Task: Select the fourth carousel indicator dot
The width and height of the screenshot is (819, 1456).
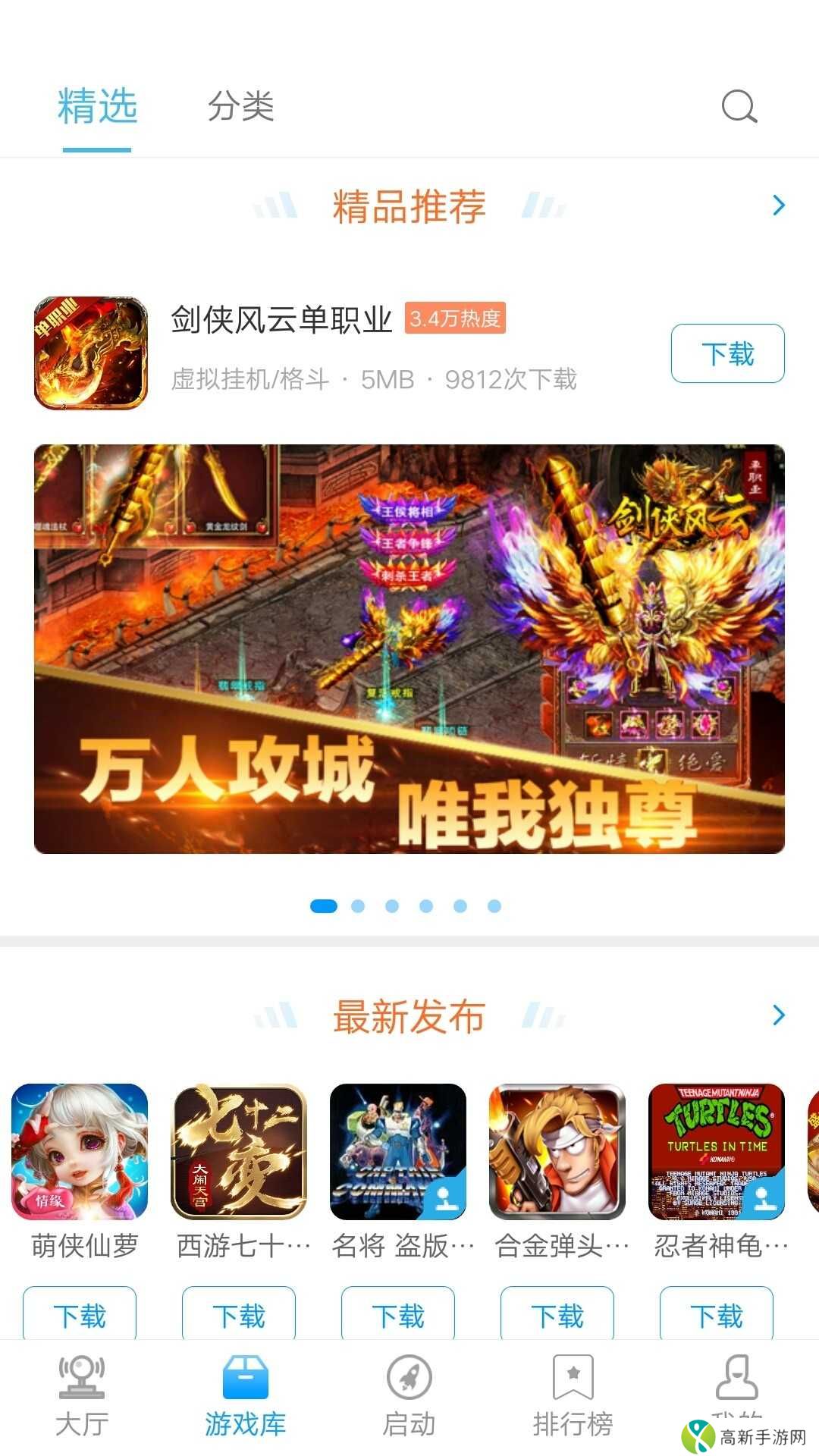Action: 425,905
